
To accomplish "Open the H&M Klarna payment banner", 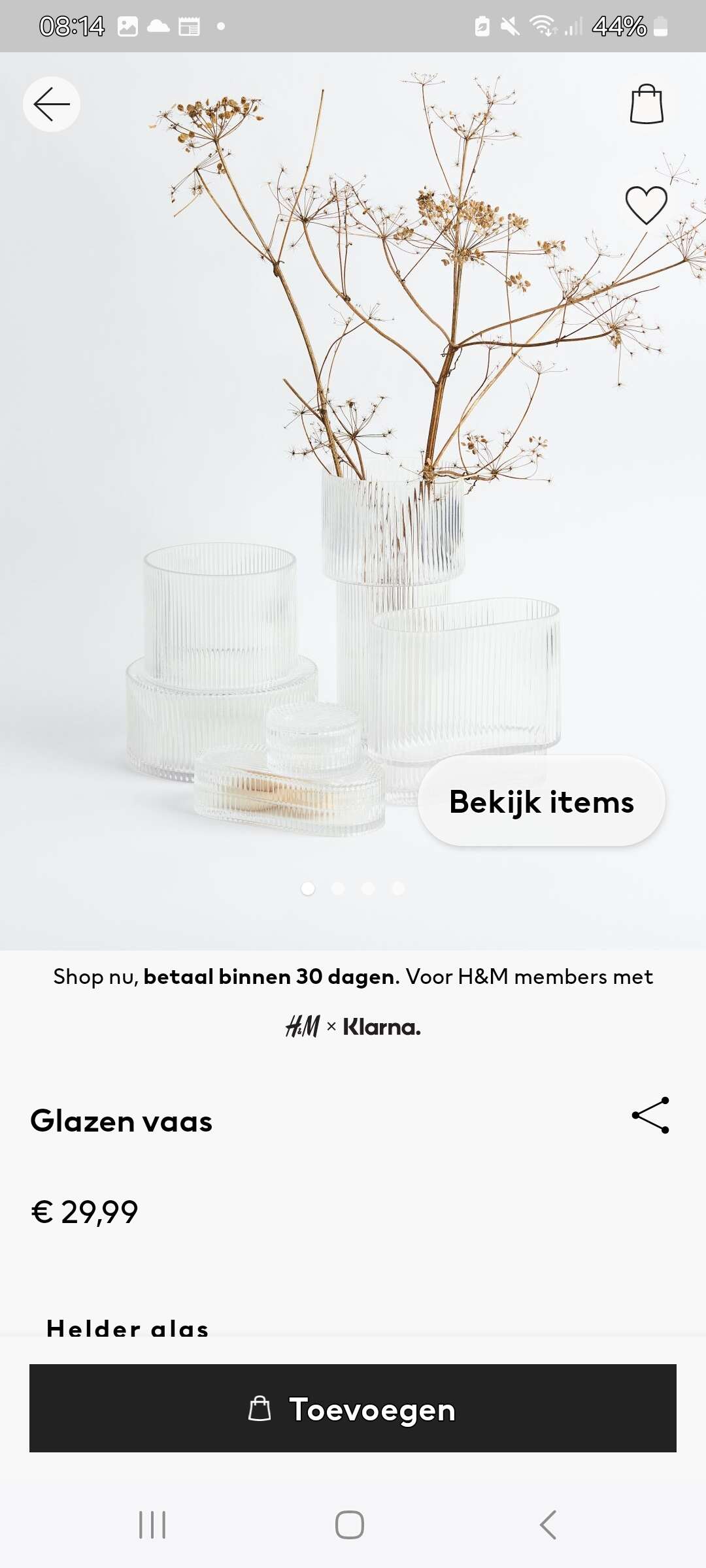I will click(x=353, y=1002).
